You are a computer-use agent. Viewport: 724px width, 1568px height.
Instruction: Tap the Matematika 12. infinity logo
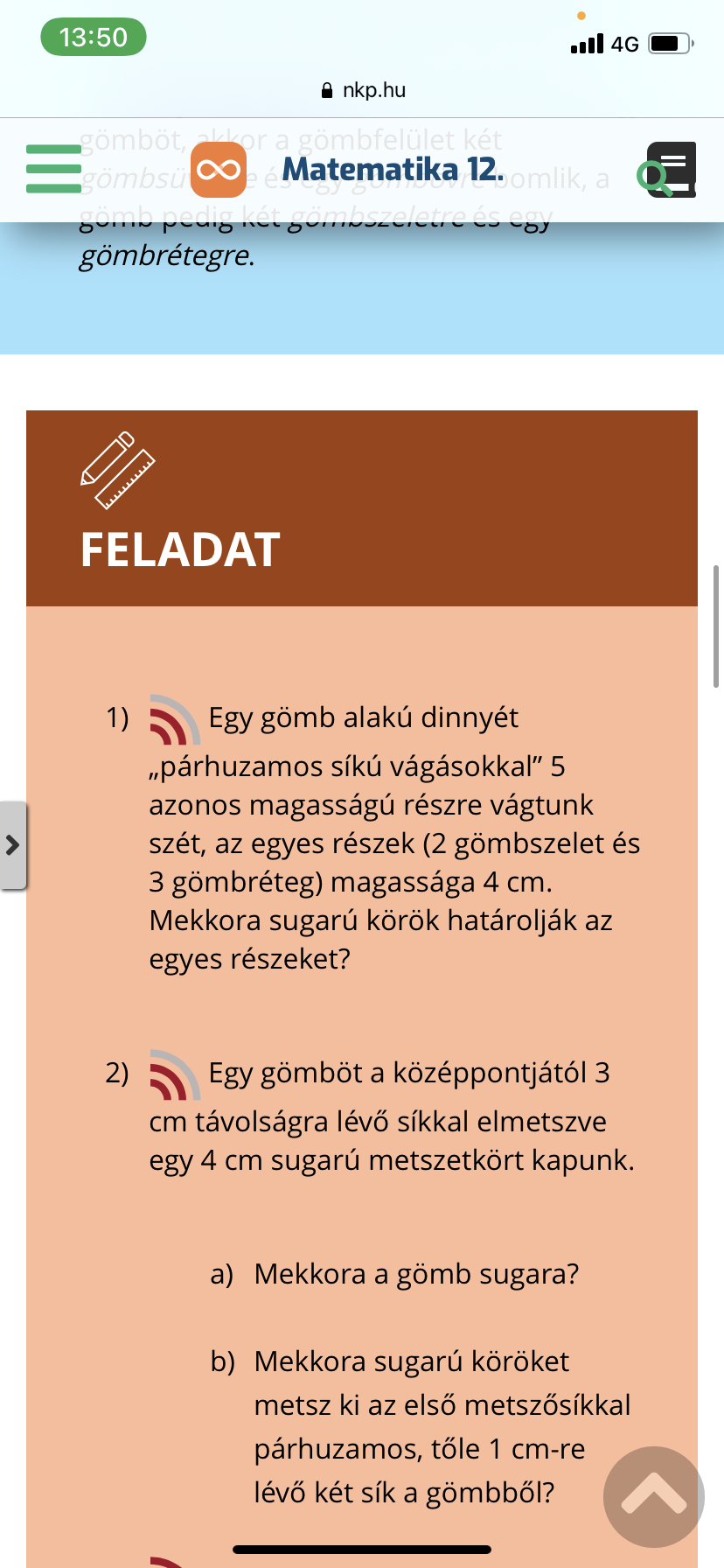(219, 169)
